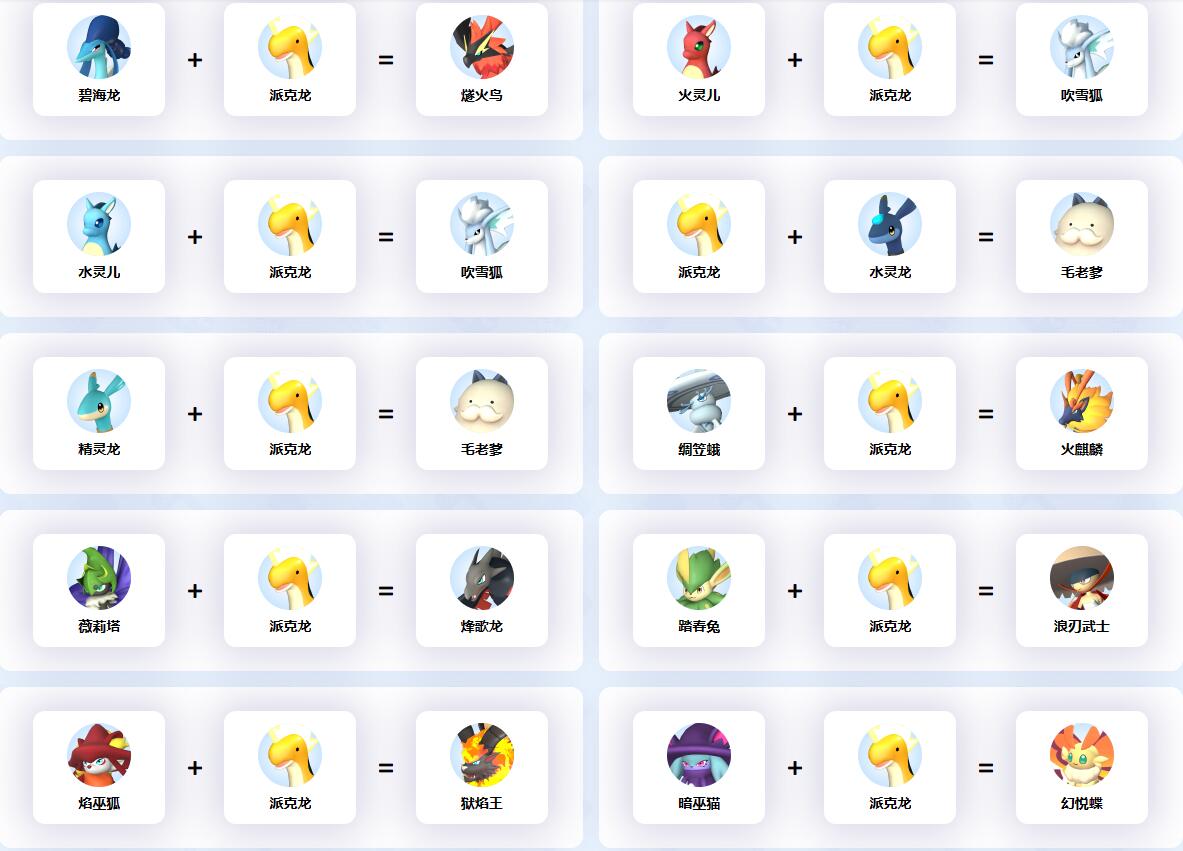This screenshot has height=851, width=1183.
Task: Open the 精灵龙 pal tile
Action: click(99, 413)
